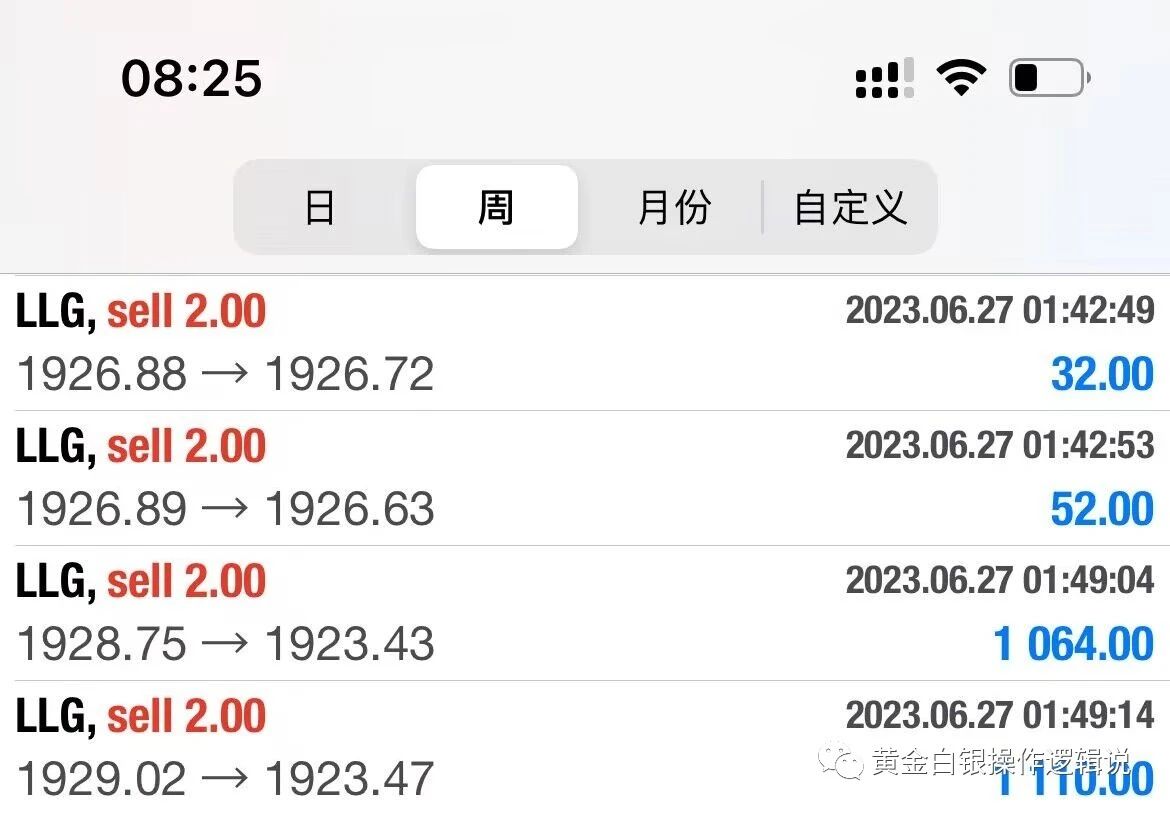Switch to the 日 (day) period tab
The image size is (1170, 814).
point(319,208)
